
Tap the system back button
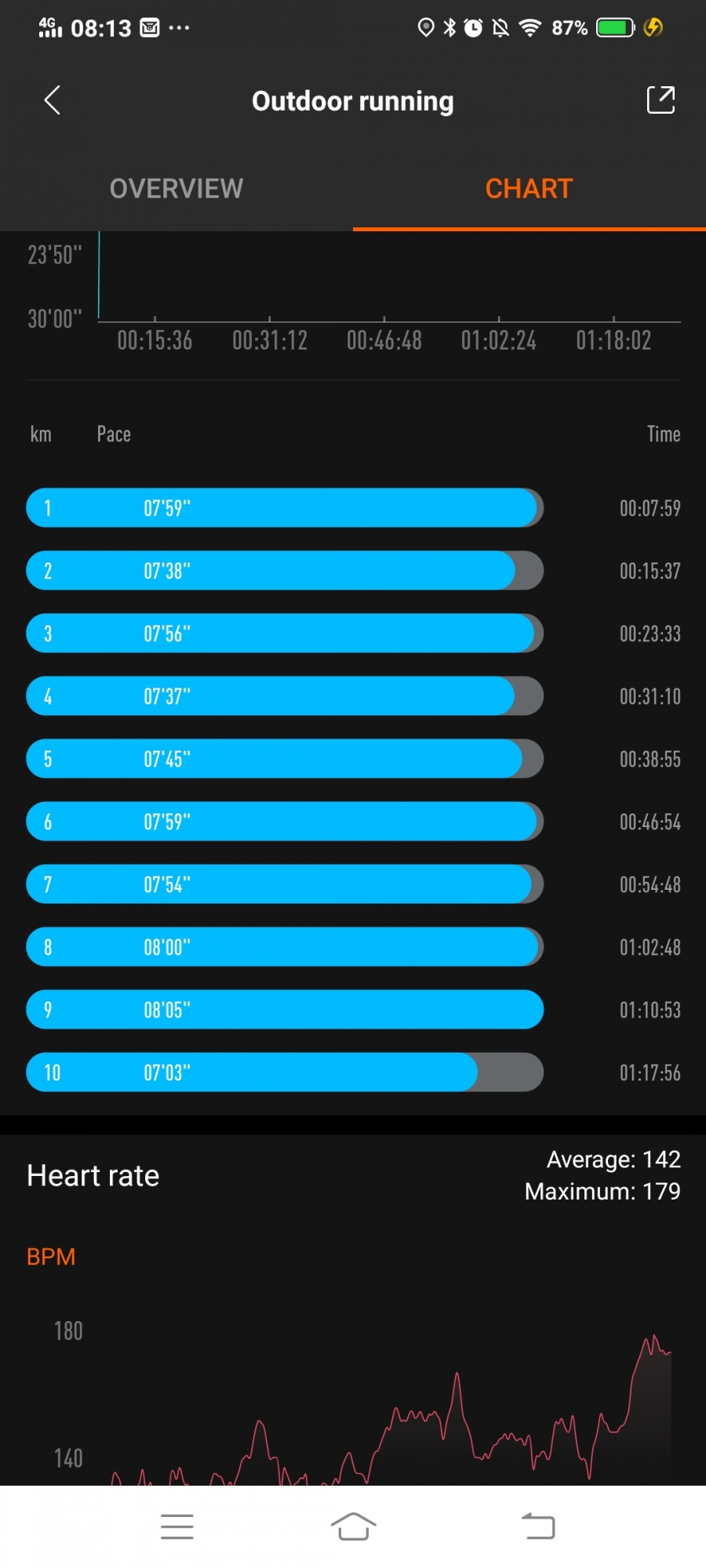(538, 1526)
